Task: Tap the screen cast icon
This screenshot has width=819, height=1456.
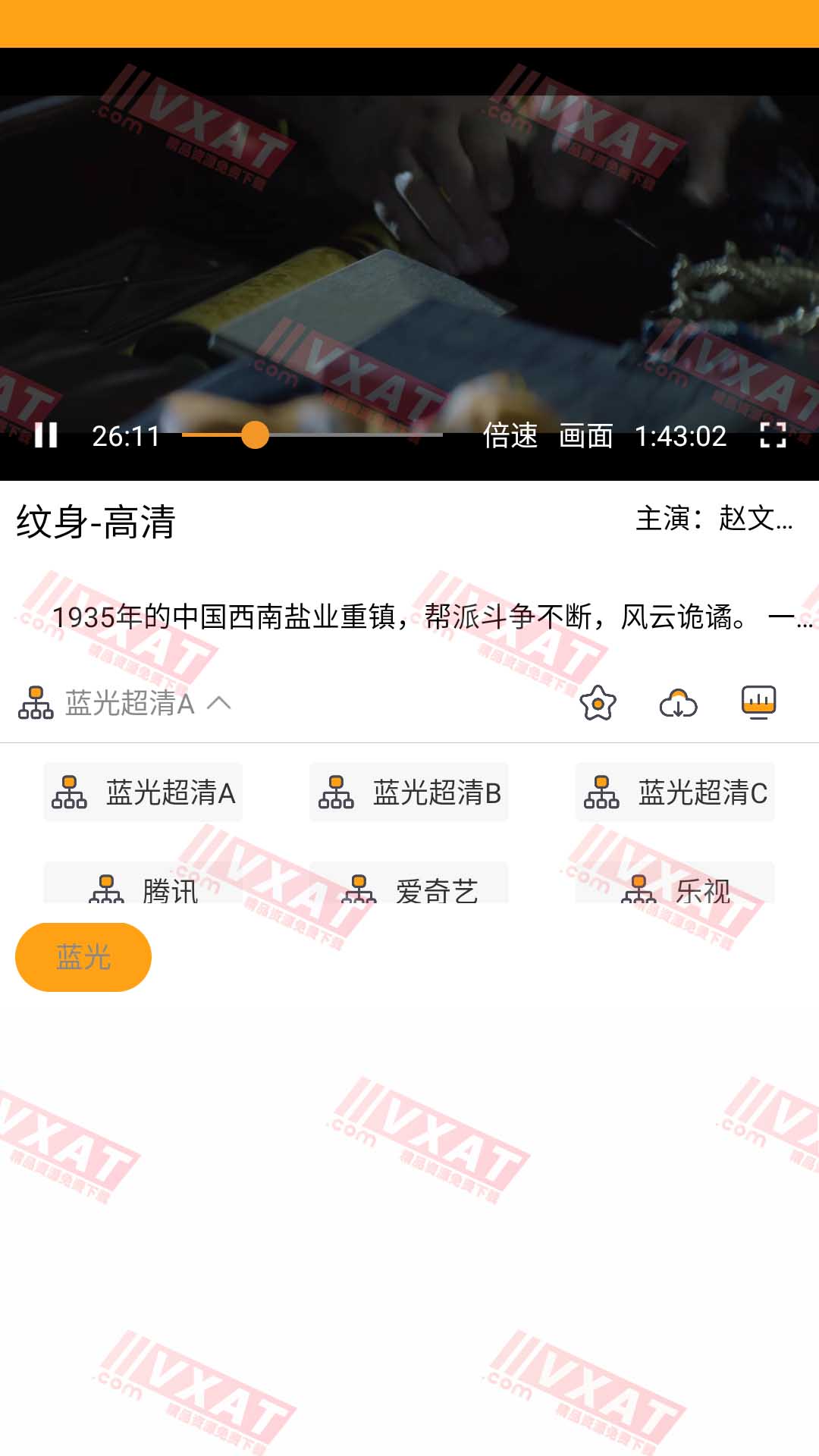Action: click(758, 702)
